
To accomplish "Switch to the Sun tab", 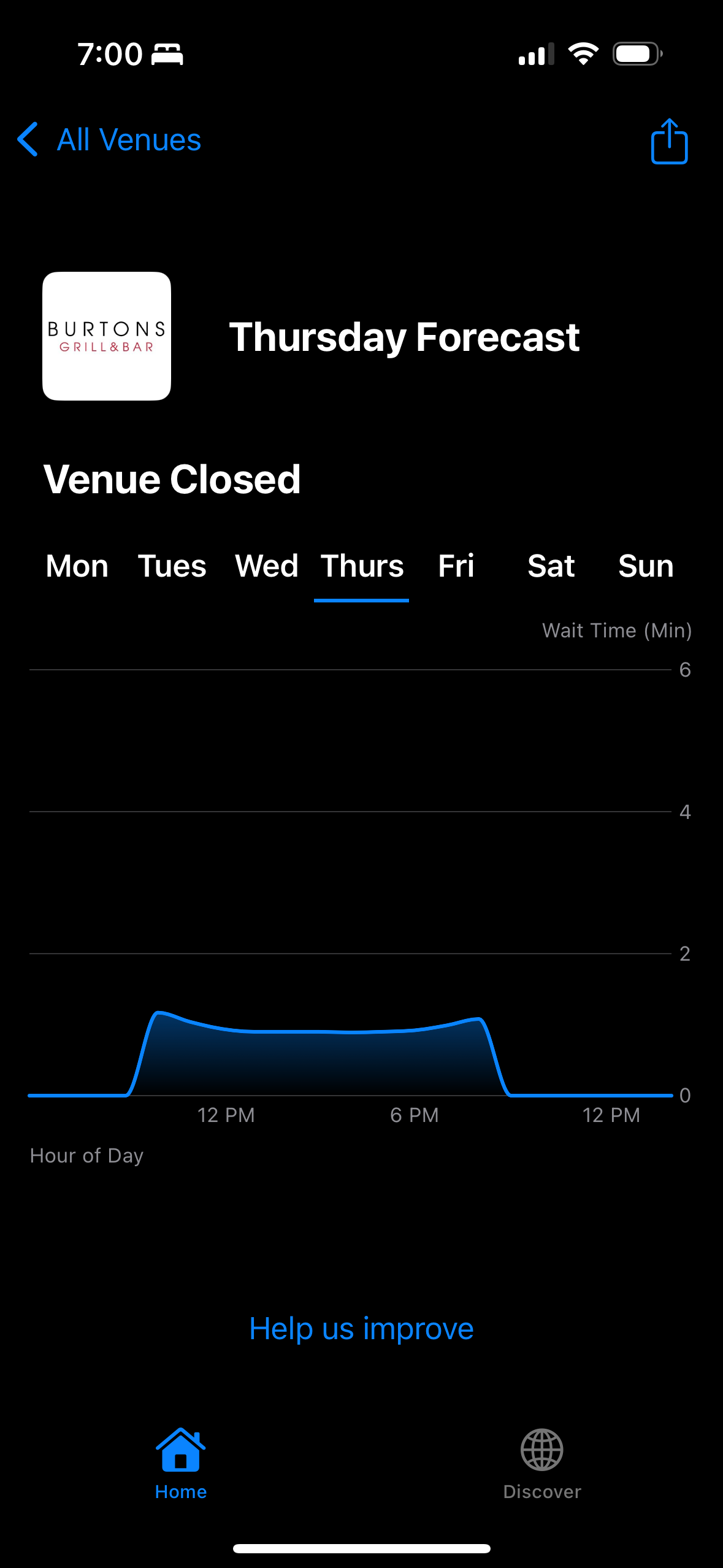I will pos(646,566).
